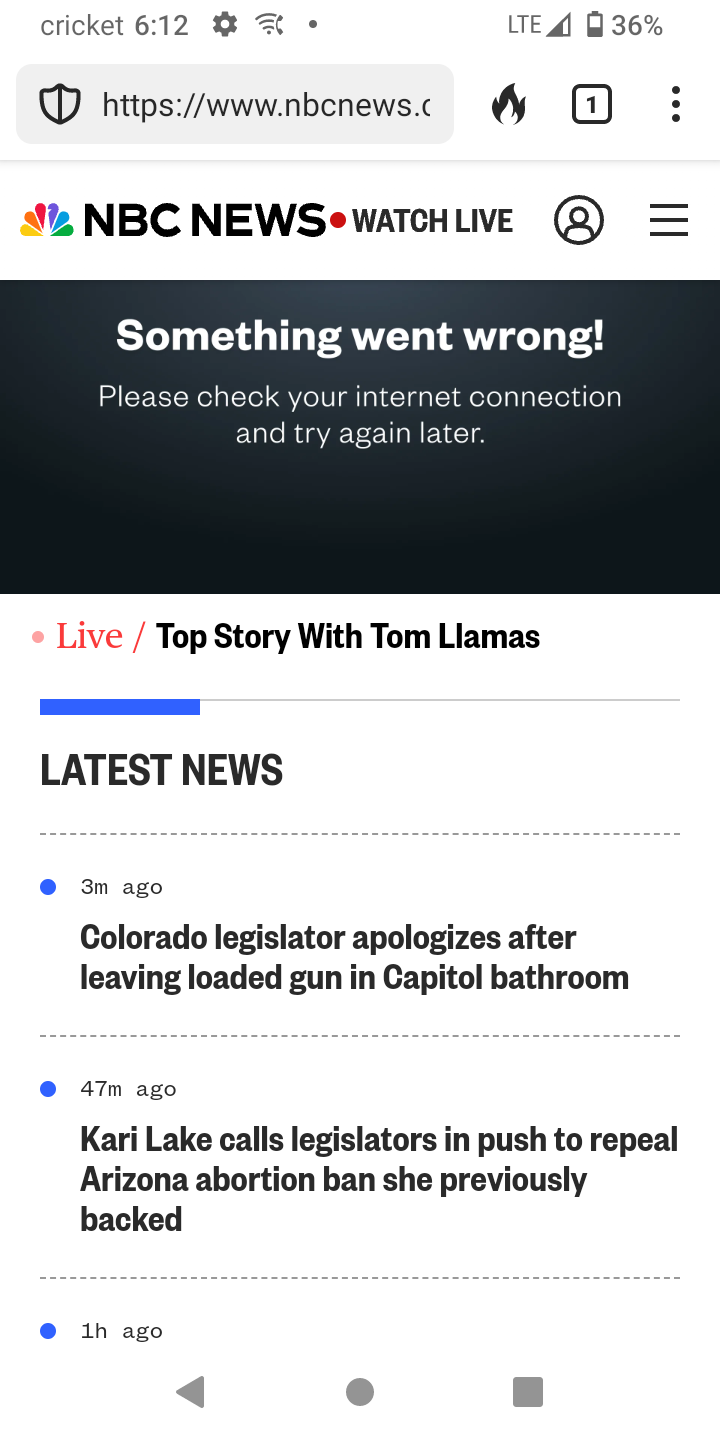
Task: Open the Kari Lake Arizona abortion ban article
Action: [378, 1179]
